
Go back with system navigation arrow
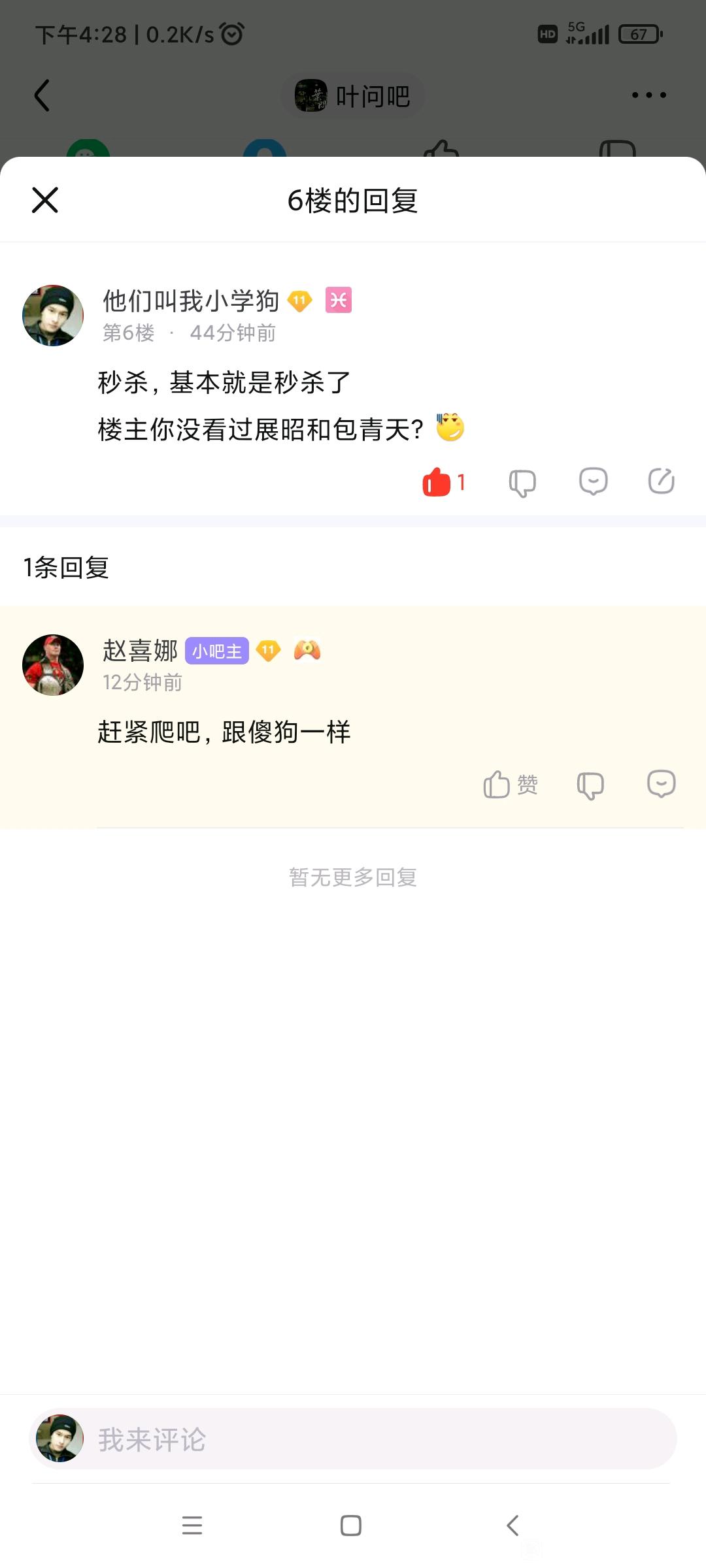(x=513, y=1526)
